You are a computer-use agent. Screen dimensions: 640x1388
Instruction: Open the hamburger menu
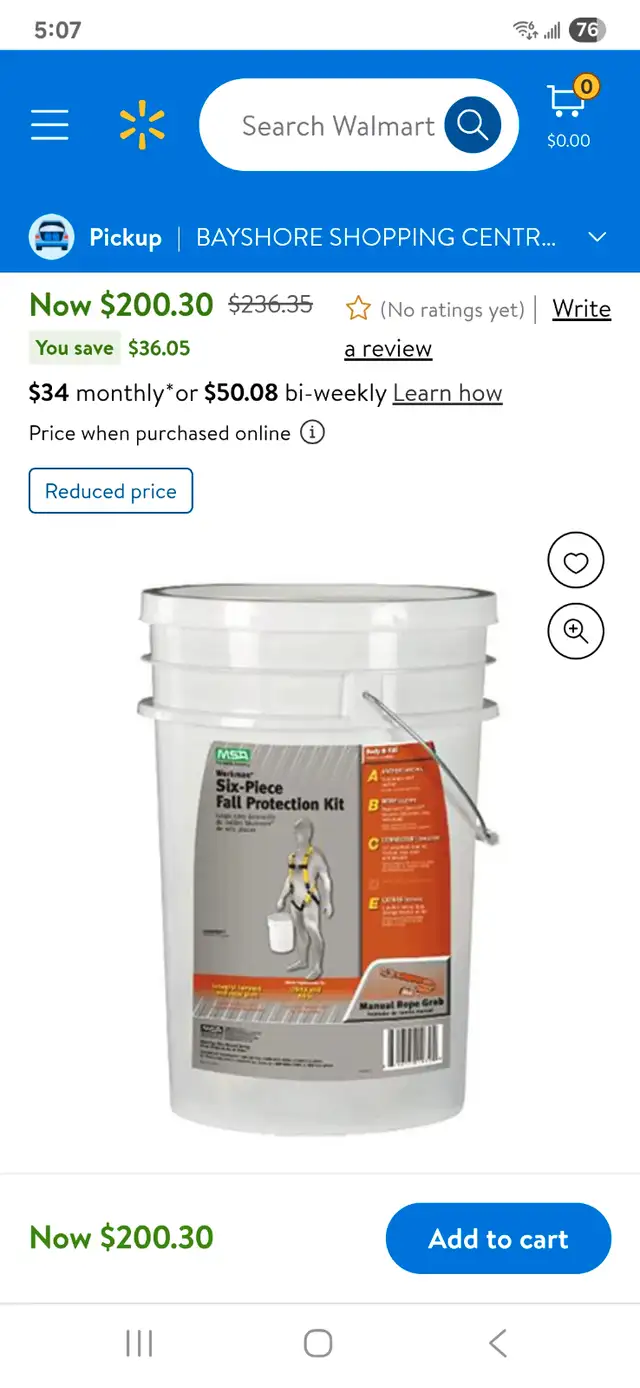(49, 126)
